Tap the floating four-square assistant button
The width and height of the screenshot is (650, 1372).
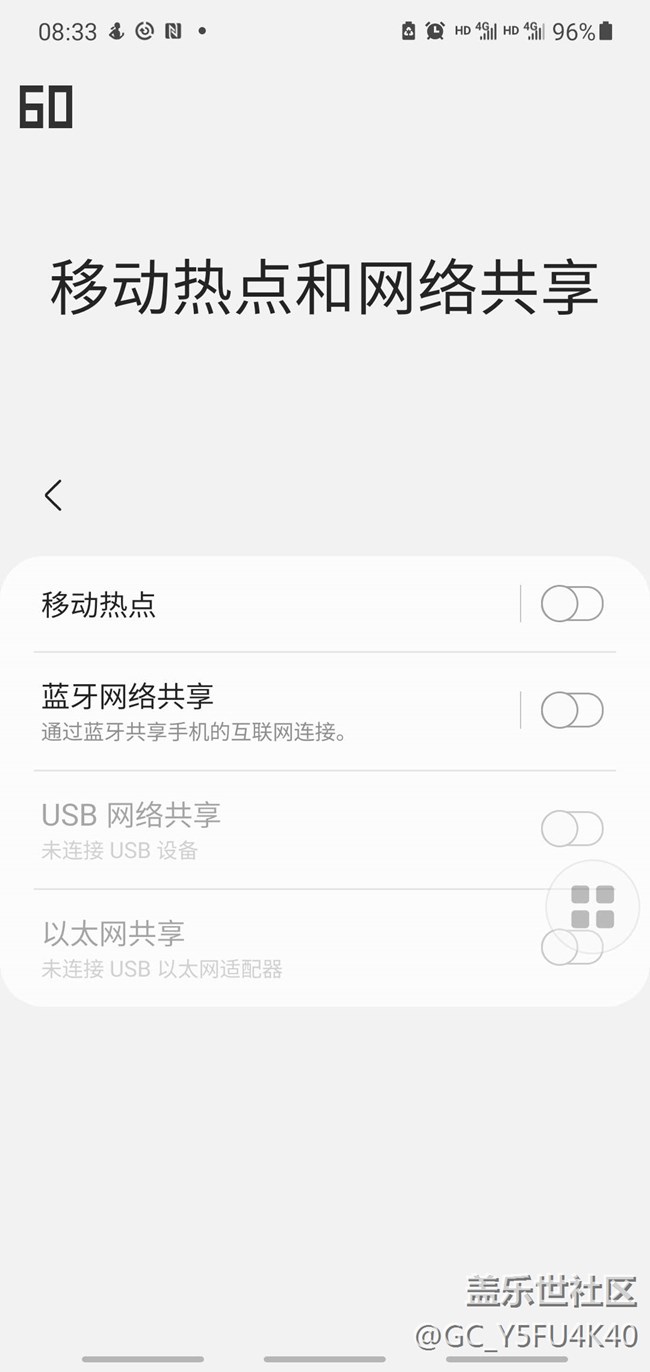click(x=592, y=907)
